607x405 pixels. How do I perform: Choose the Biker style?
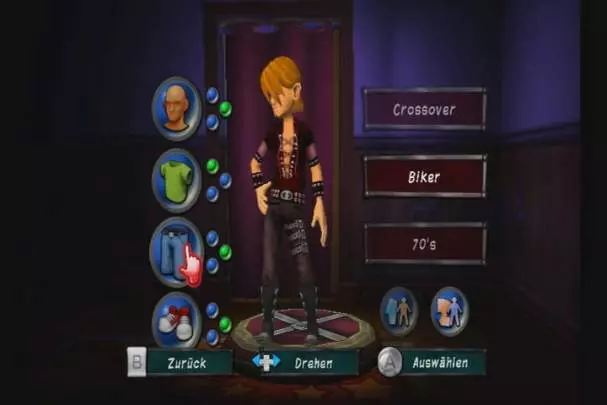pyautogui.click(x=424, y=176)
